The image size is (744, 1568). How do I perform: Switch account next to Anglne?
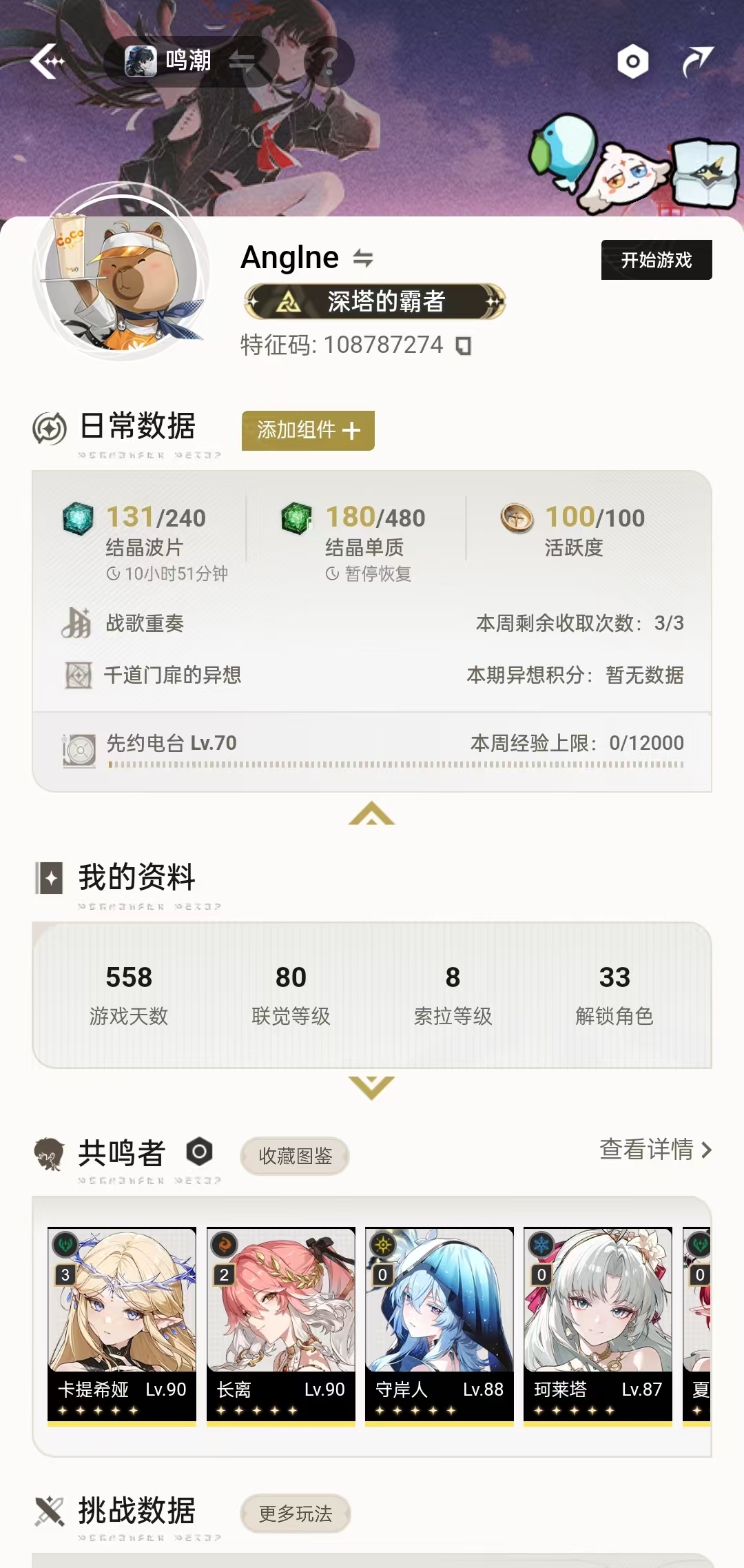coord(363,258)
